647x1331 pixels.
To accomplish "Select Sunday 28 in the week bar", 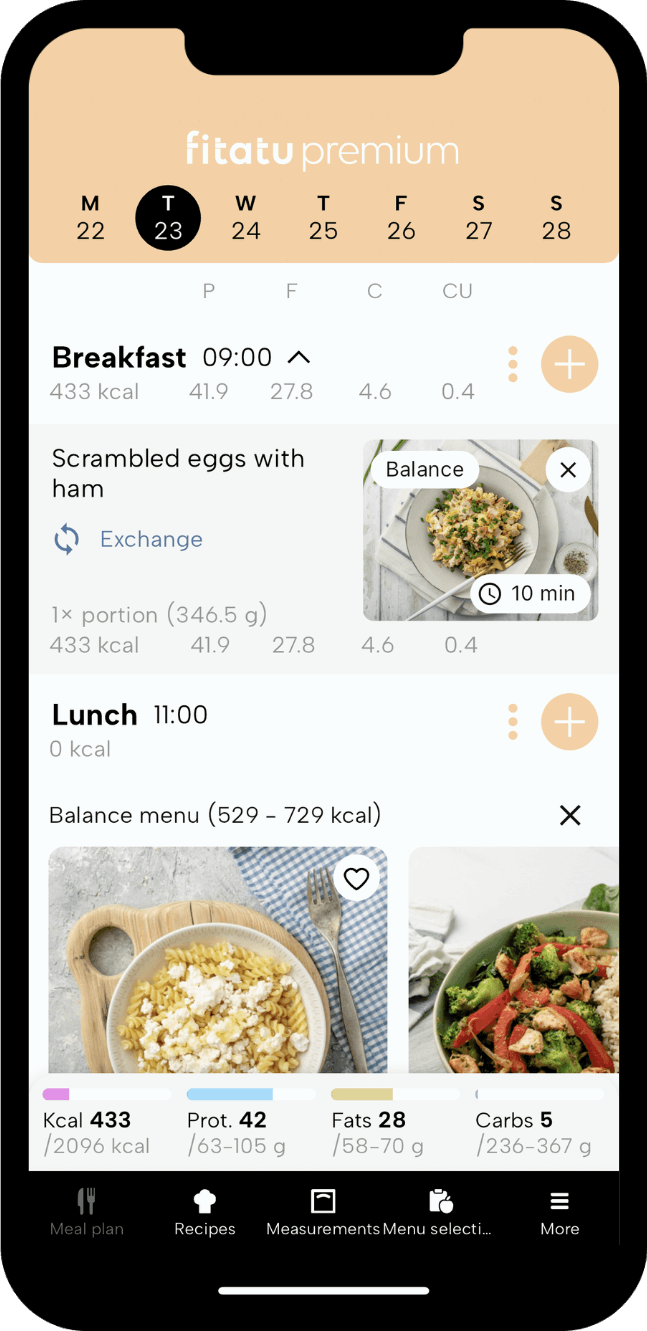I will [x=556, y=218].
